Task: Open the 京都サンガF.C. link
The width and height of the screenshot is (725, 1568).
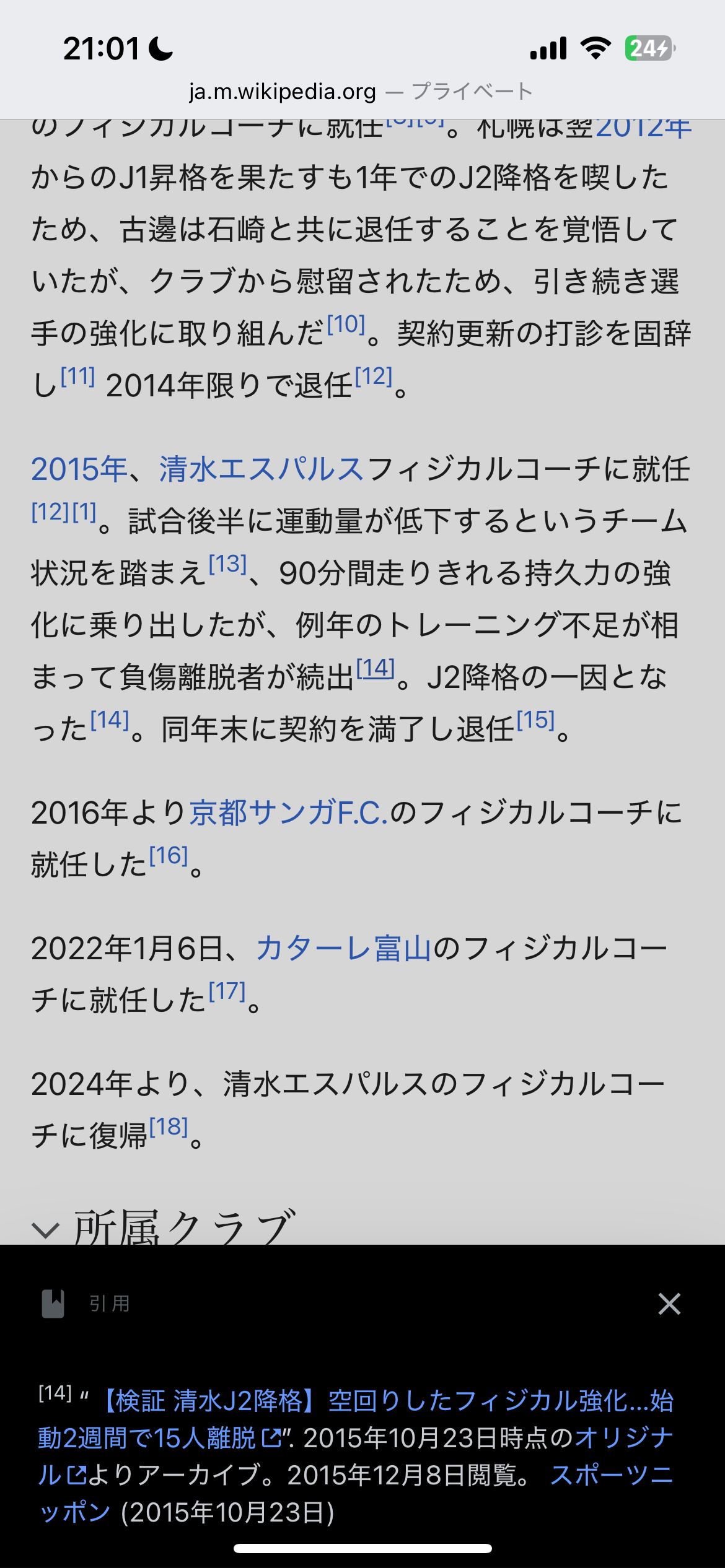Action: tap(289, 812)
